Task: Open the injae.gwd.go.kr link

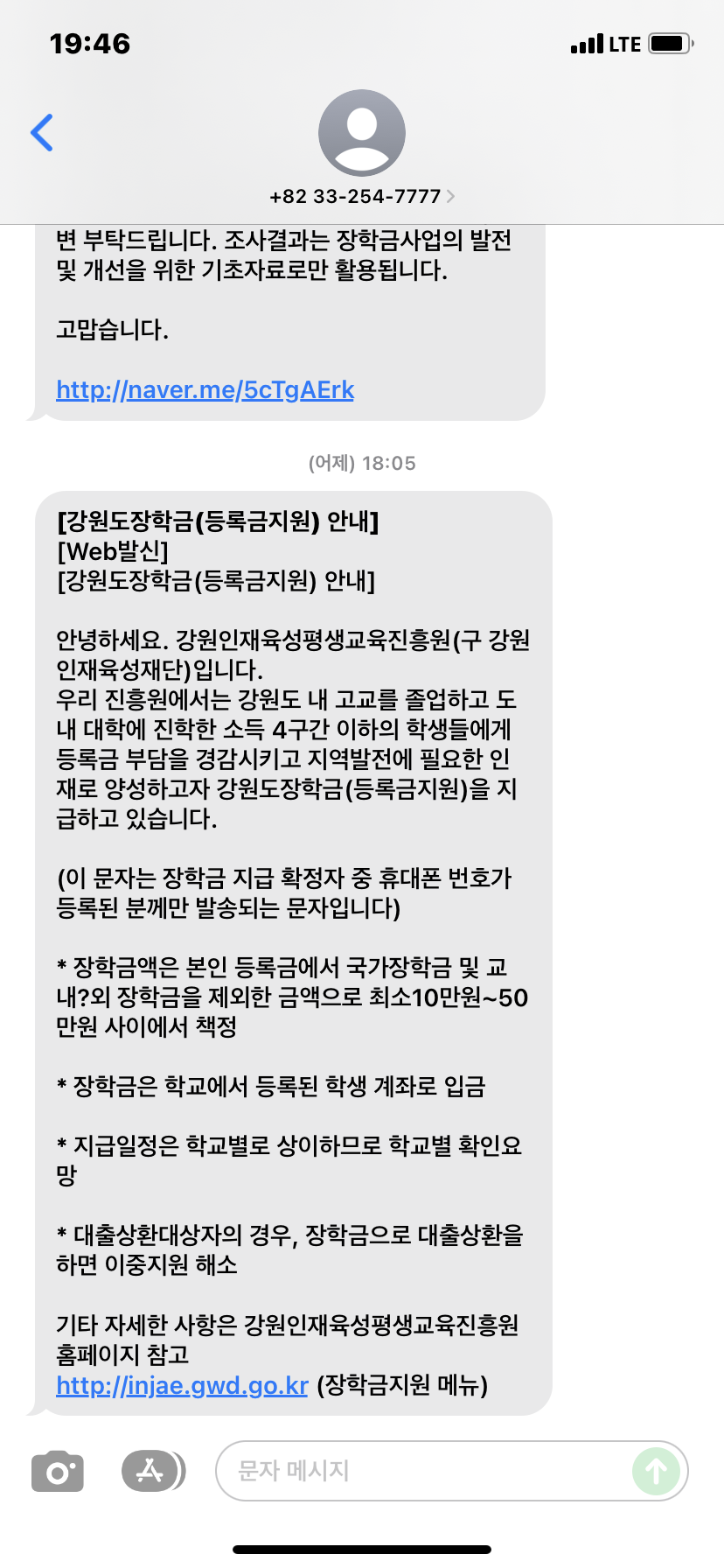Action: pos(182,1385)
